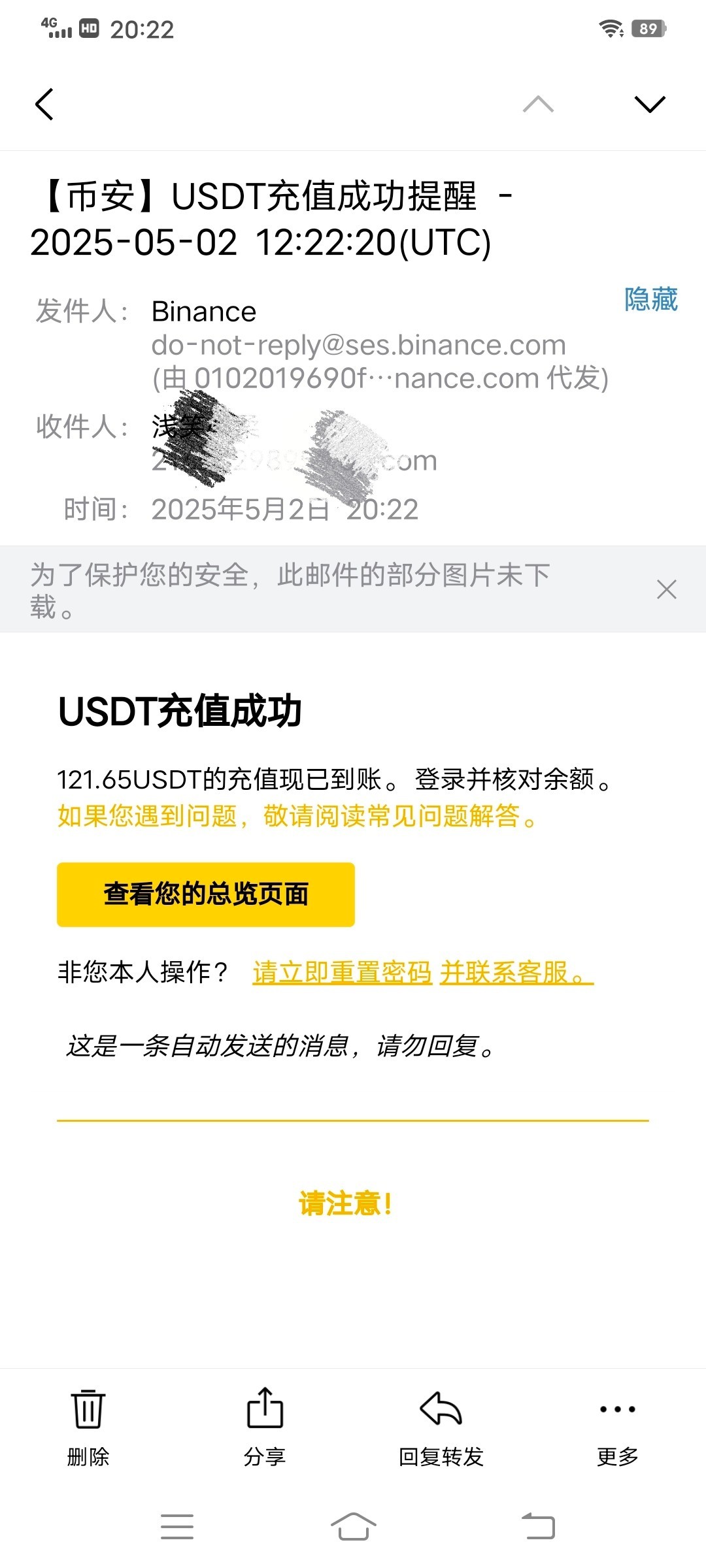This screenshot has width=706, height=1568.
Task: Tap the 查看您的总览页面 button
Action: [206, 894]
